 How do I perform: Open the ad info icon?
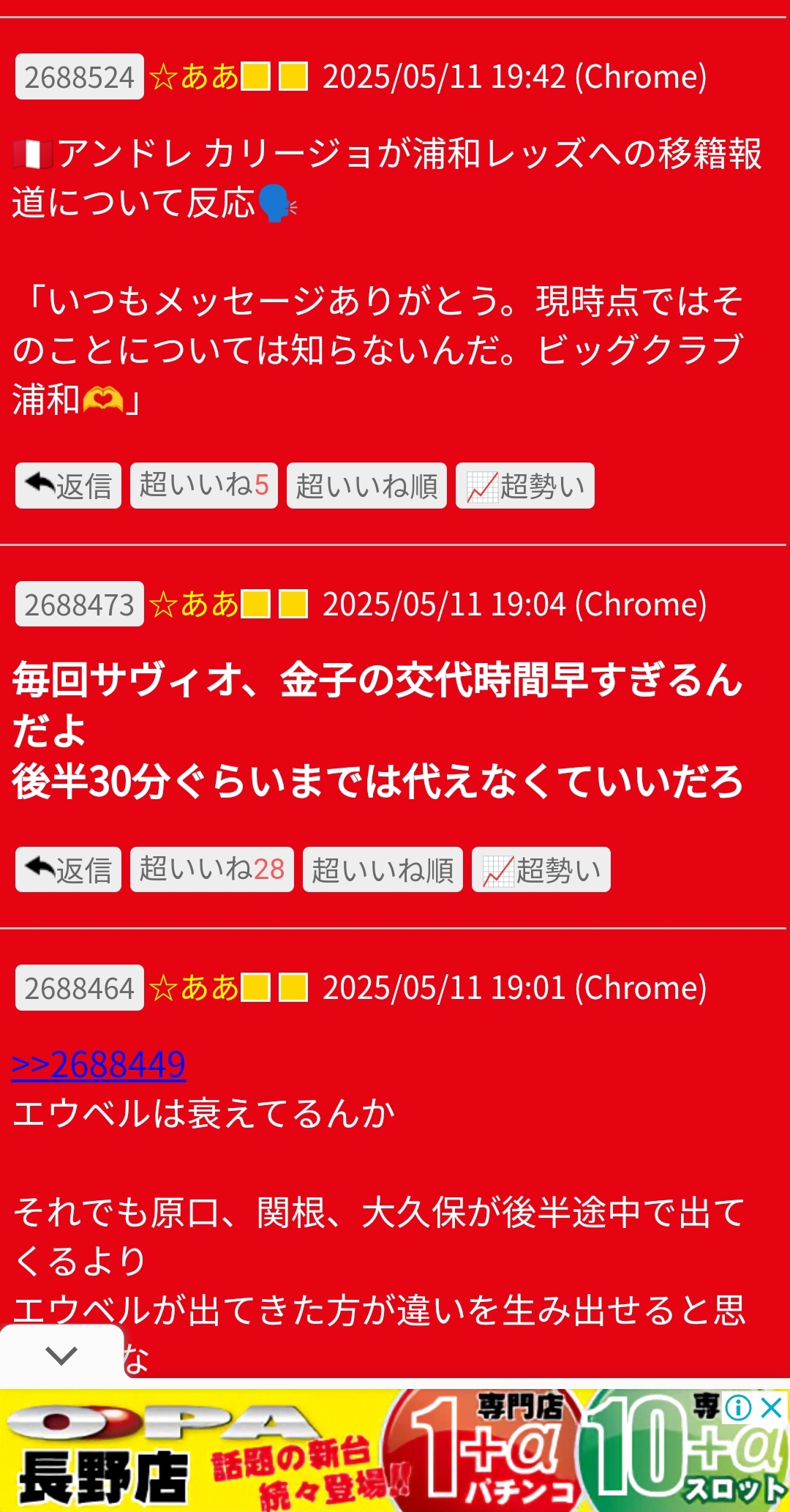tap(739, 1407)
